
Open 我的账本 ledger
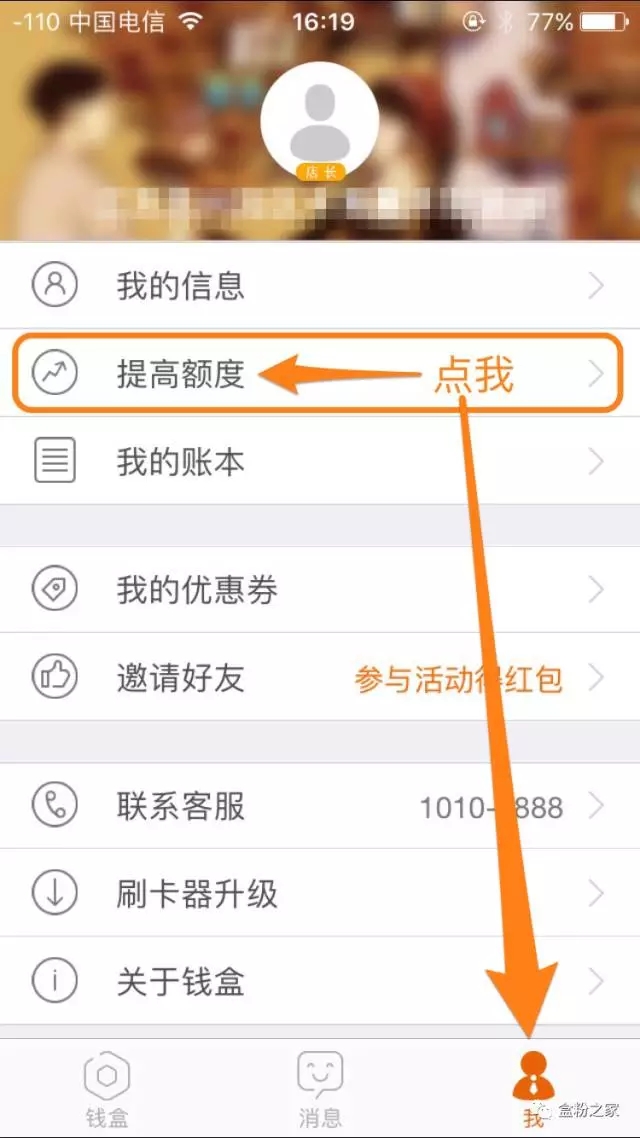(x=180, y=462)
